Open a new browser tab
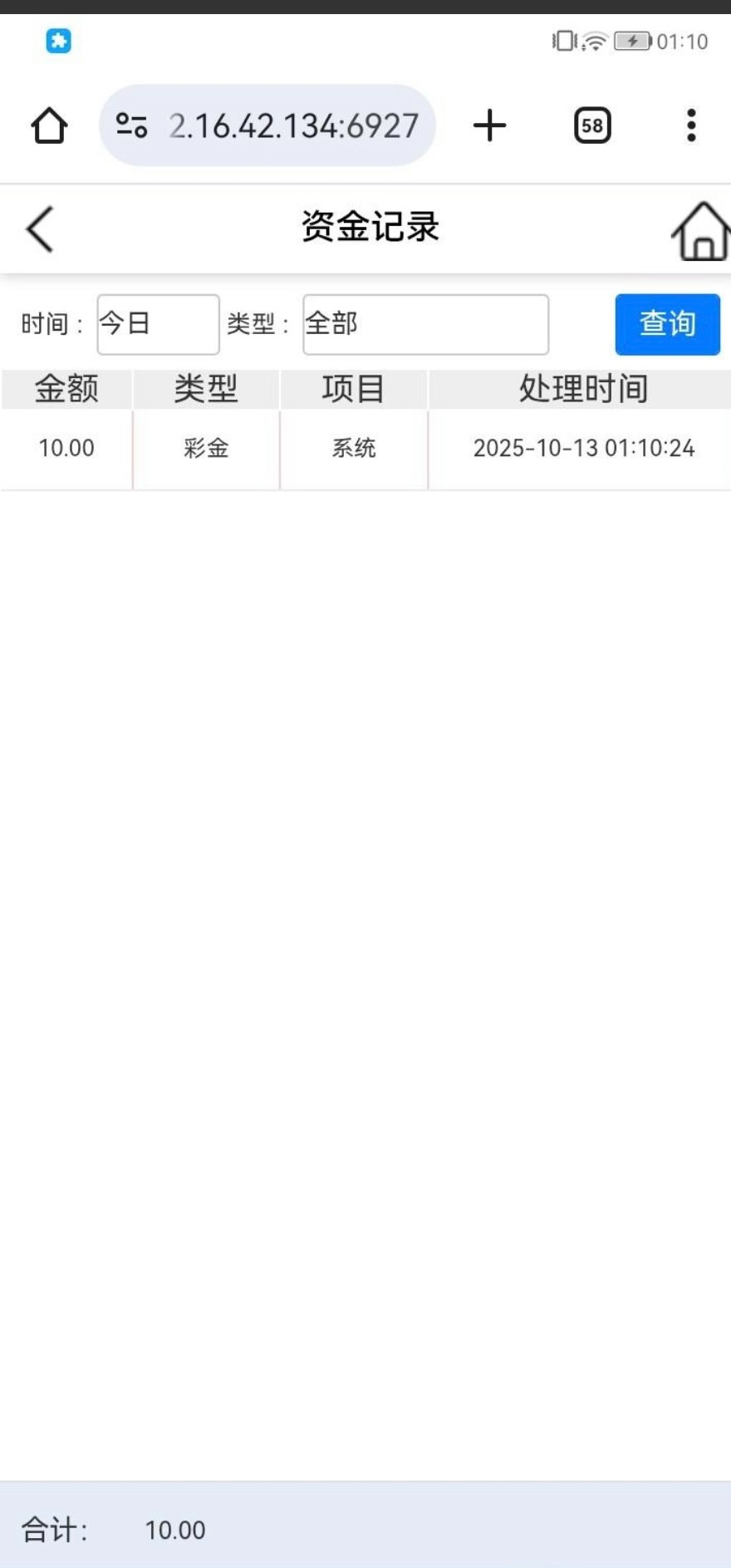The image size is (731, 1568). (489, 125)
